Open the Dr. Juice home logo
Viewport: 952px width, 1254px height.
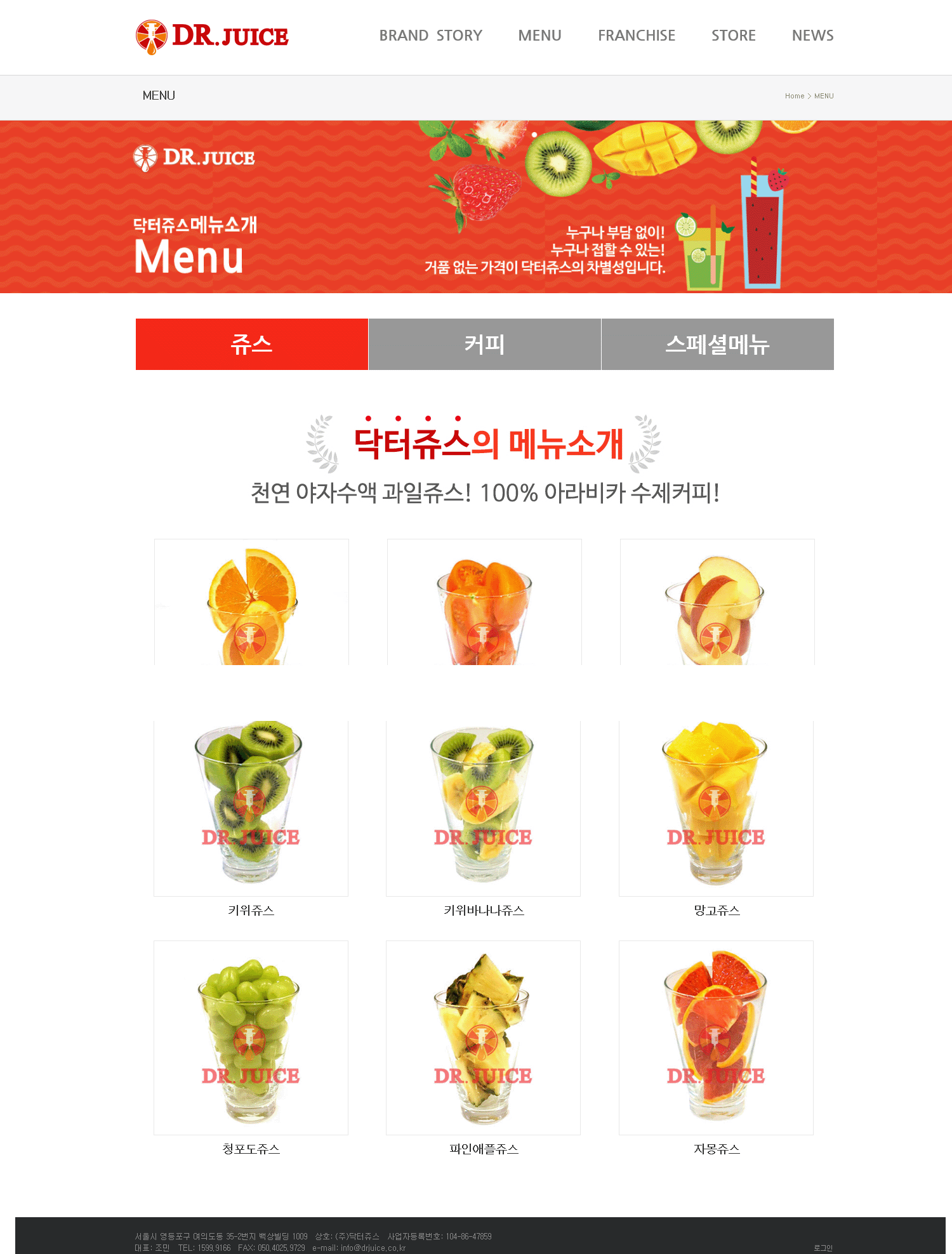coord(212,37)
